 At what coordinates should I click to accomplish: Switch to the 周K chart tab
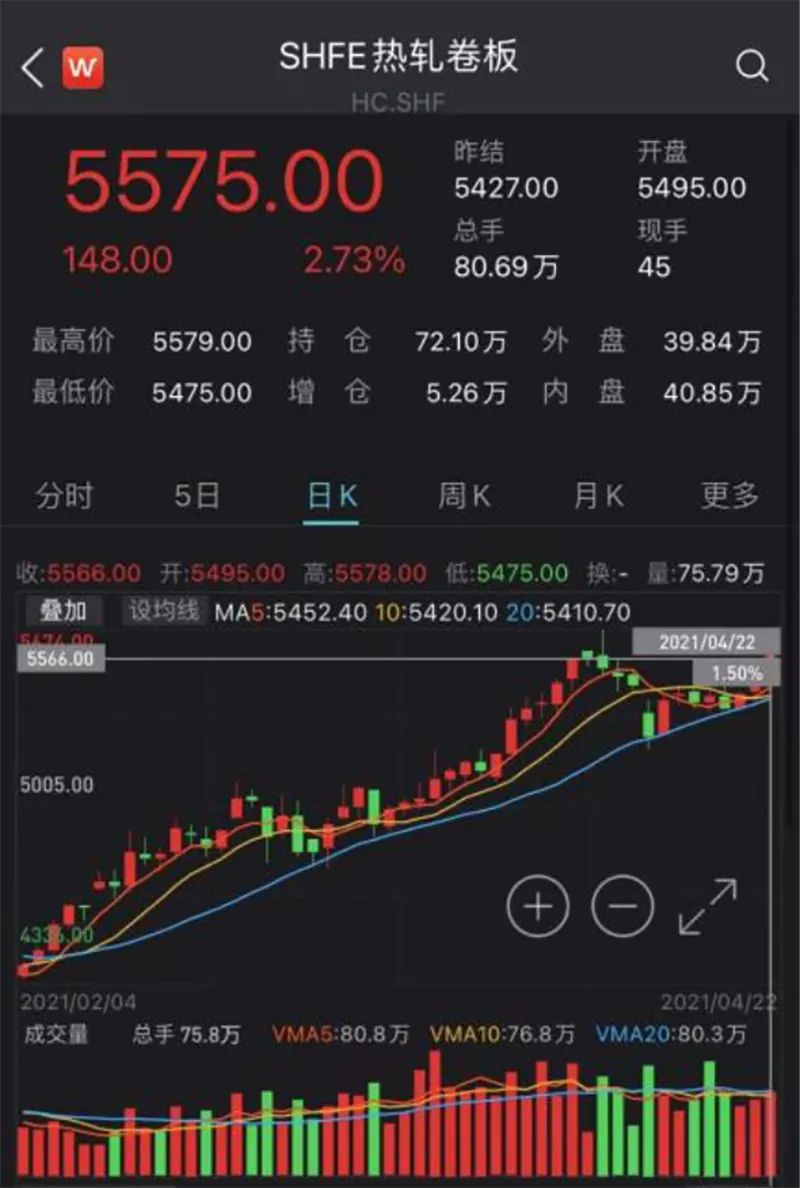pos(464,495)
